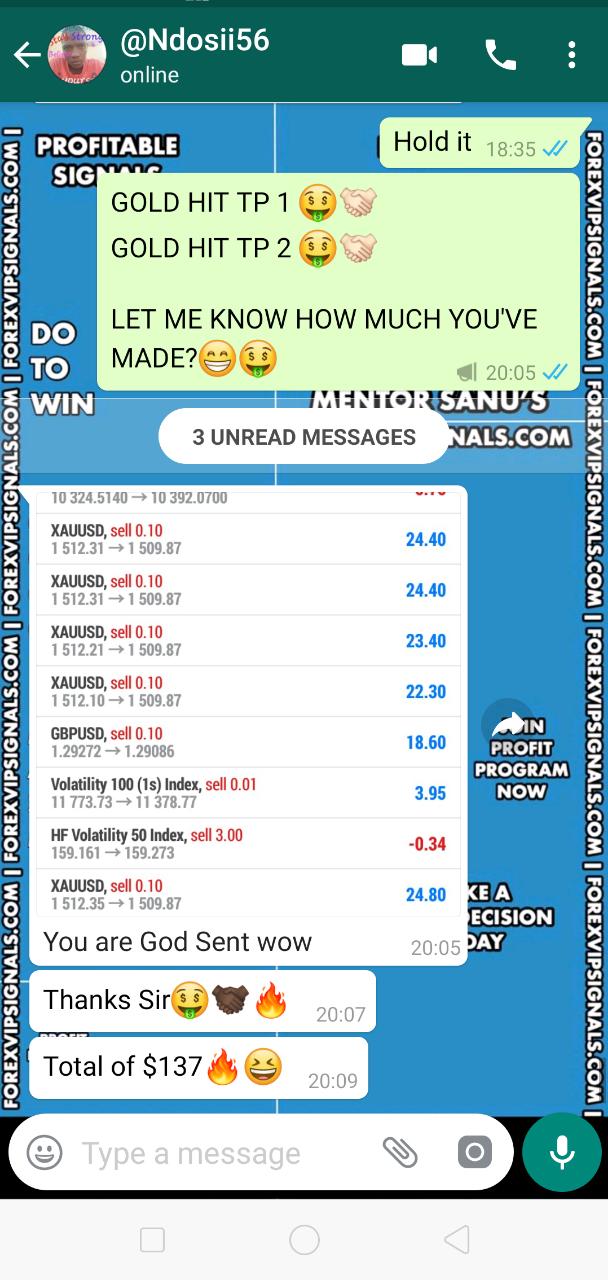
Task: Go back to the chats list
Action: [x=26, y=55]
